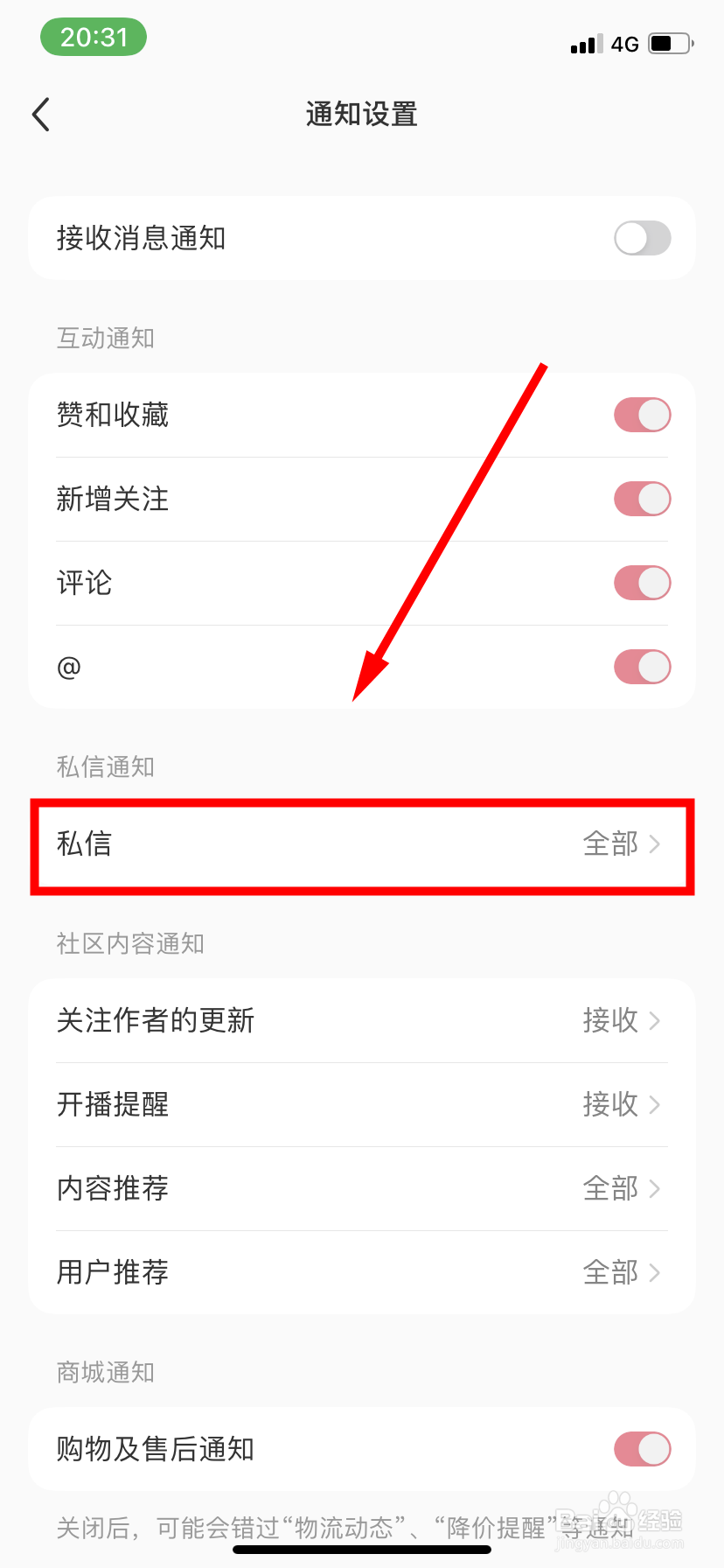This screenshot has height=1568, width=724.
Task: Click the back arrow icon
Action: 40,114
